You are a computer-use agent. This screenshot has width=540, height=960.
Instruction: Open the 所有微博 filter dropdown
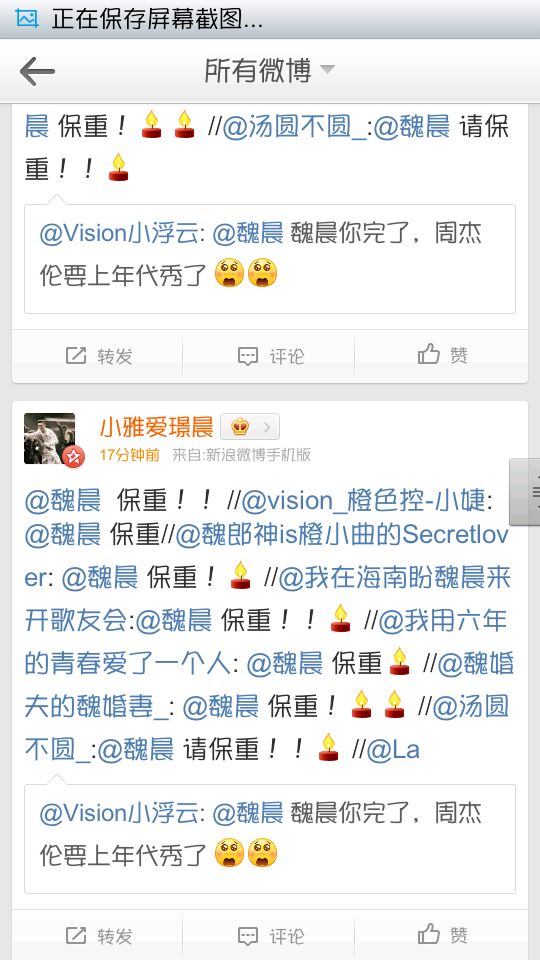[269, 71]
